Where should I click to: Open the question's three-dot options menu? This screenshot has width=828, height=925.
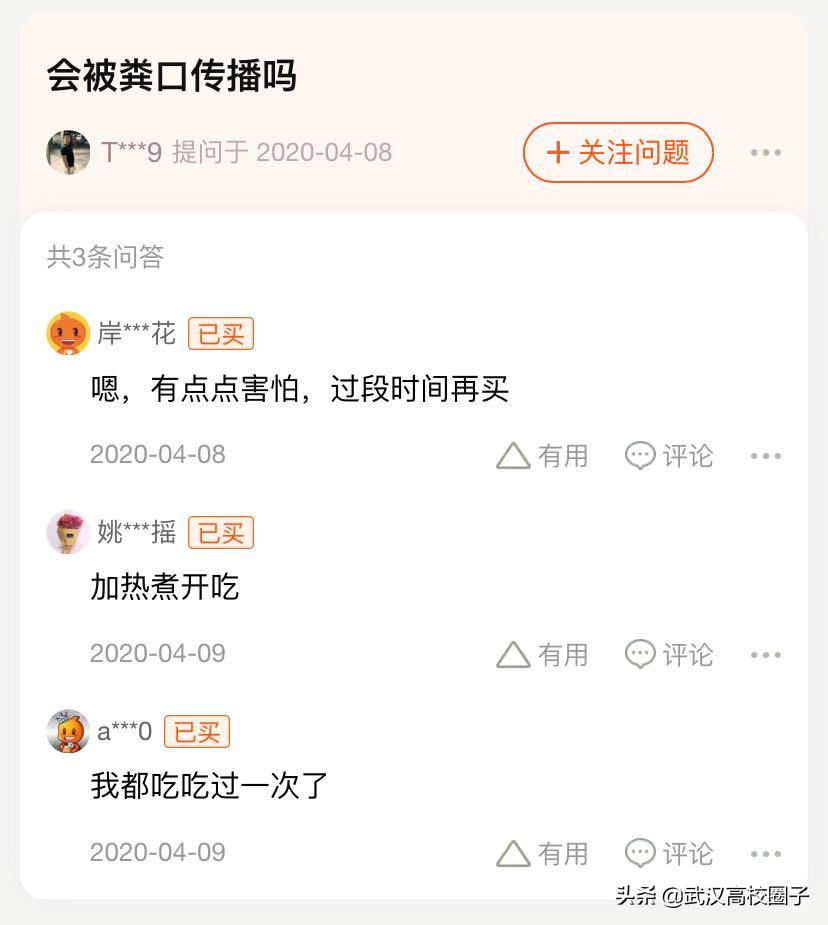[x=765, y=152]
